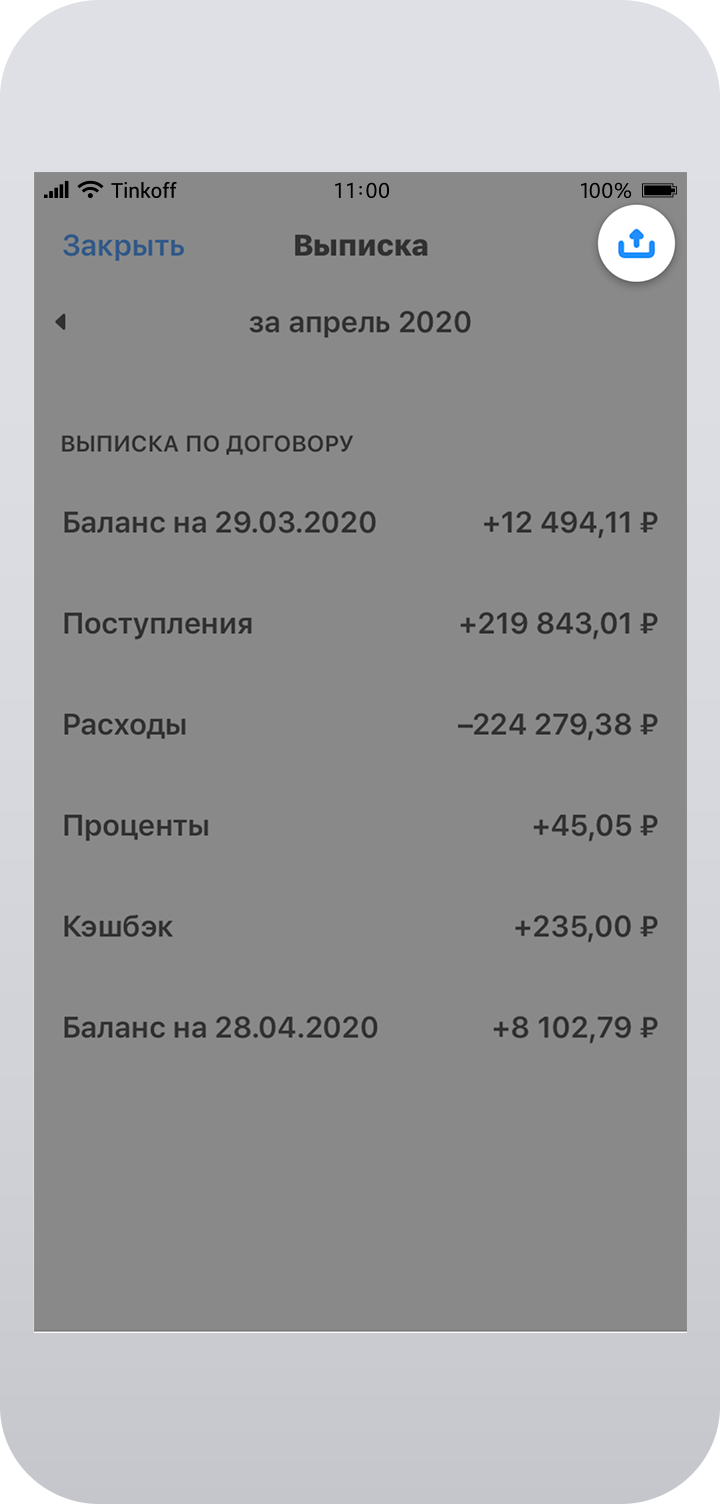The height and width of the screenshot is (1504, 720).
Task: Share the statement with the export icon
Action: pyautogui.click(x=636, y=244)
